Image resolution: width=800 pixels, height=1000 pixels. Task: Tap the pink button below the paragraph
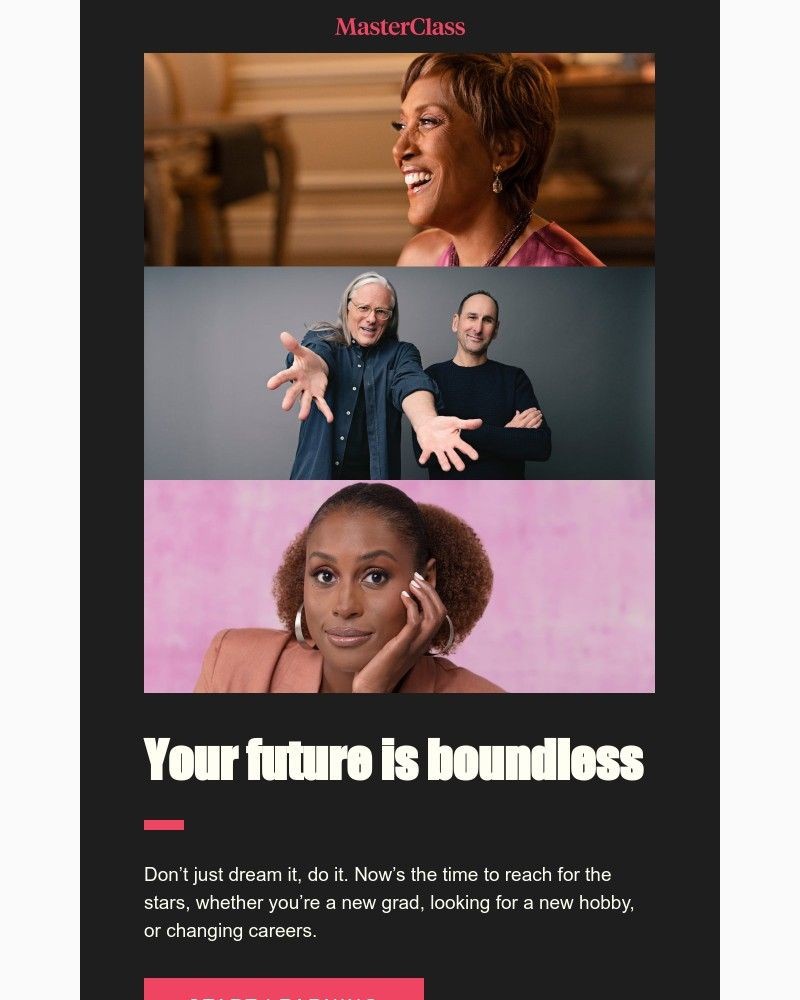point(284,989)
